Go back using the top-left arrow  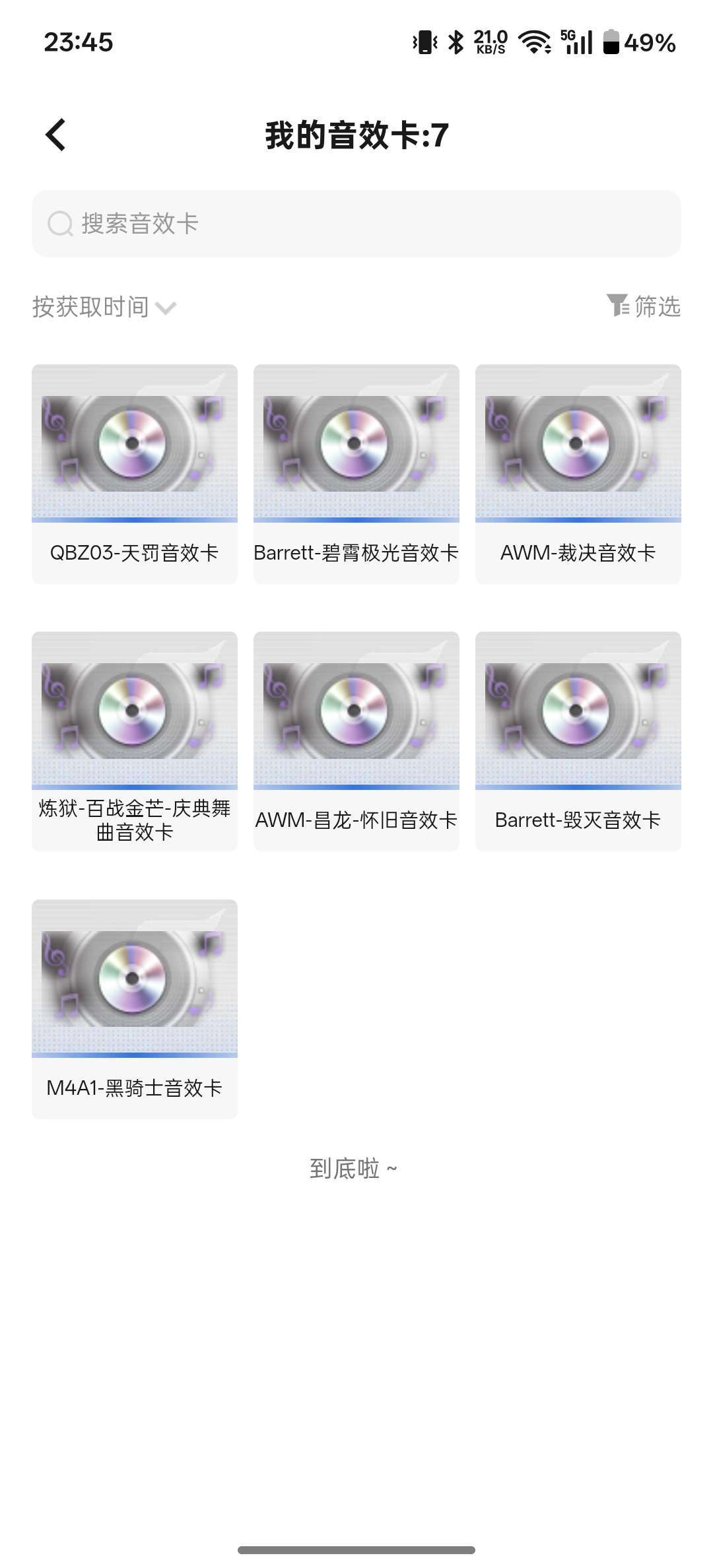pos(56,135)
